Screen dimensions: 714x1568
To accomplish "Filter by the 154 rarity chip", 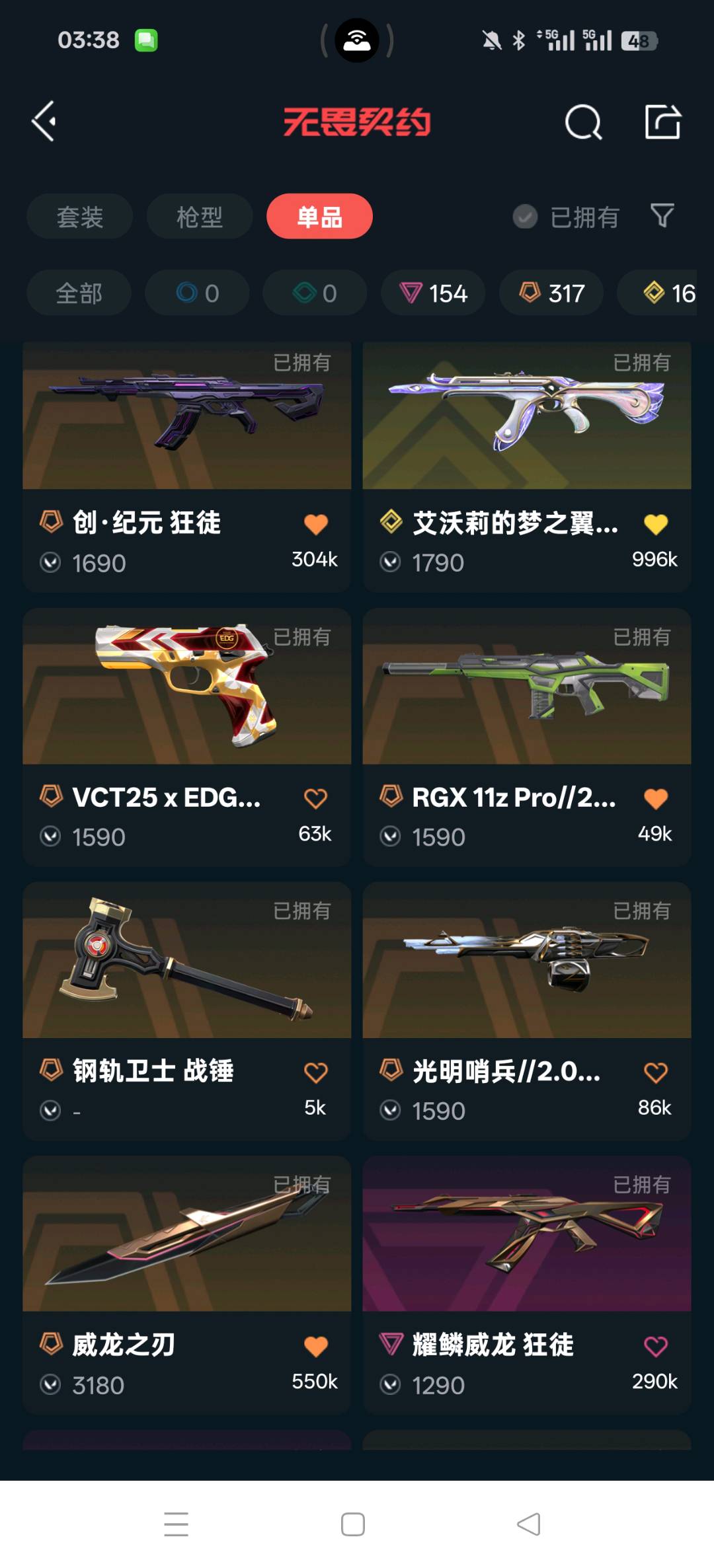I will (433, 293).
